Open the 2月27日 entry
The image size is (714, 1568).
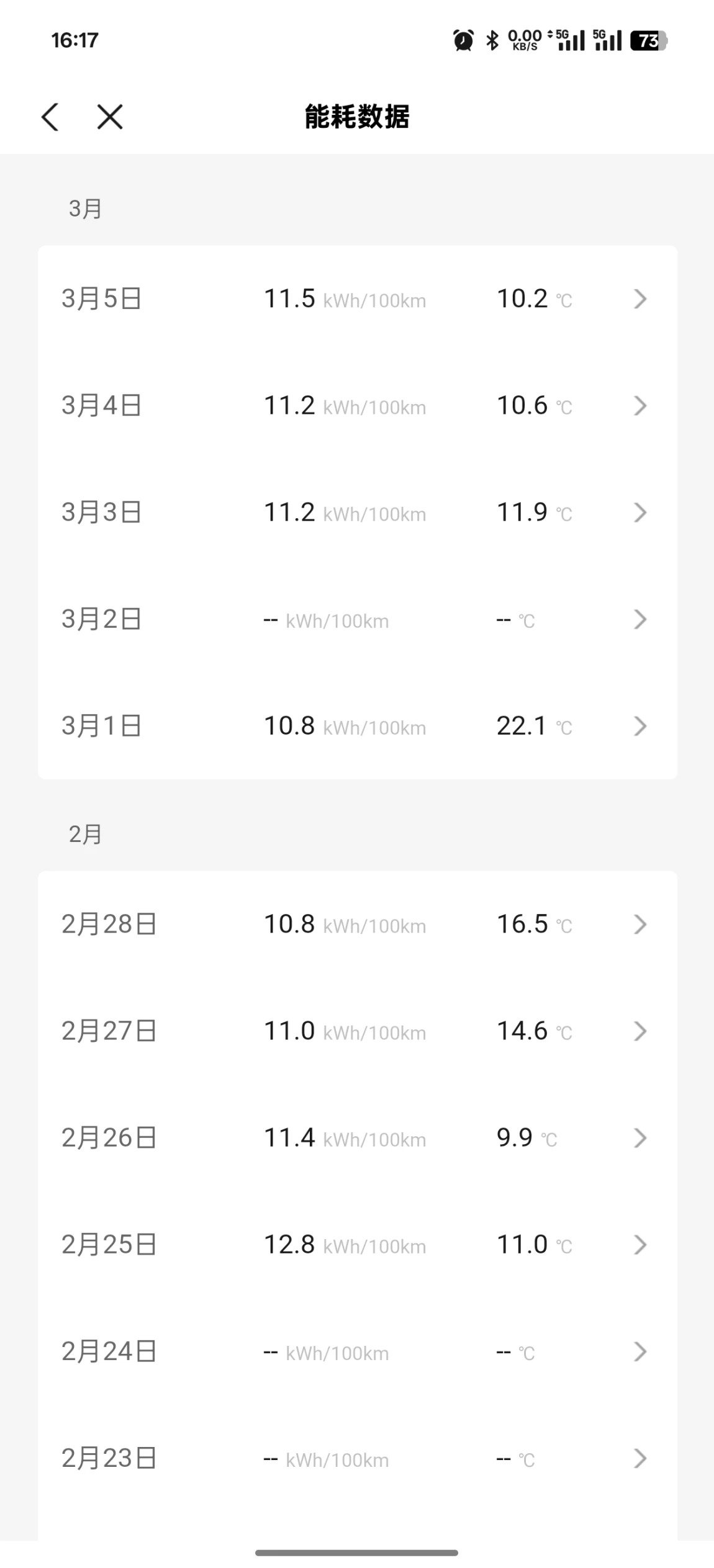coord(358,1031)
